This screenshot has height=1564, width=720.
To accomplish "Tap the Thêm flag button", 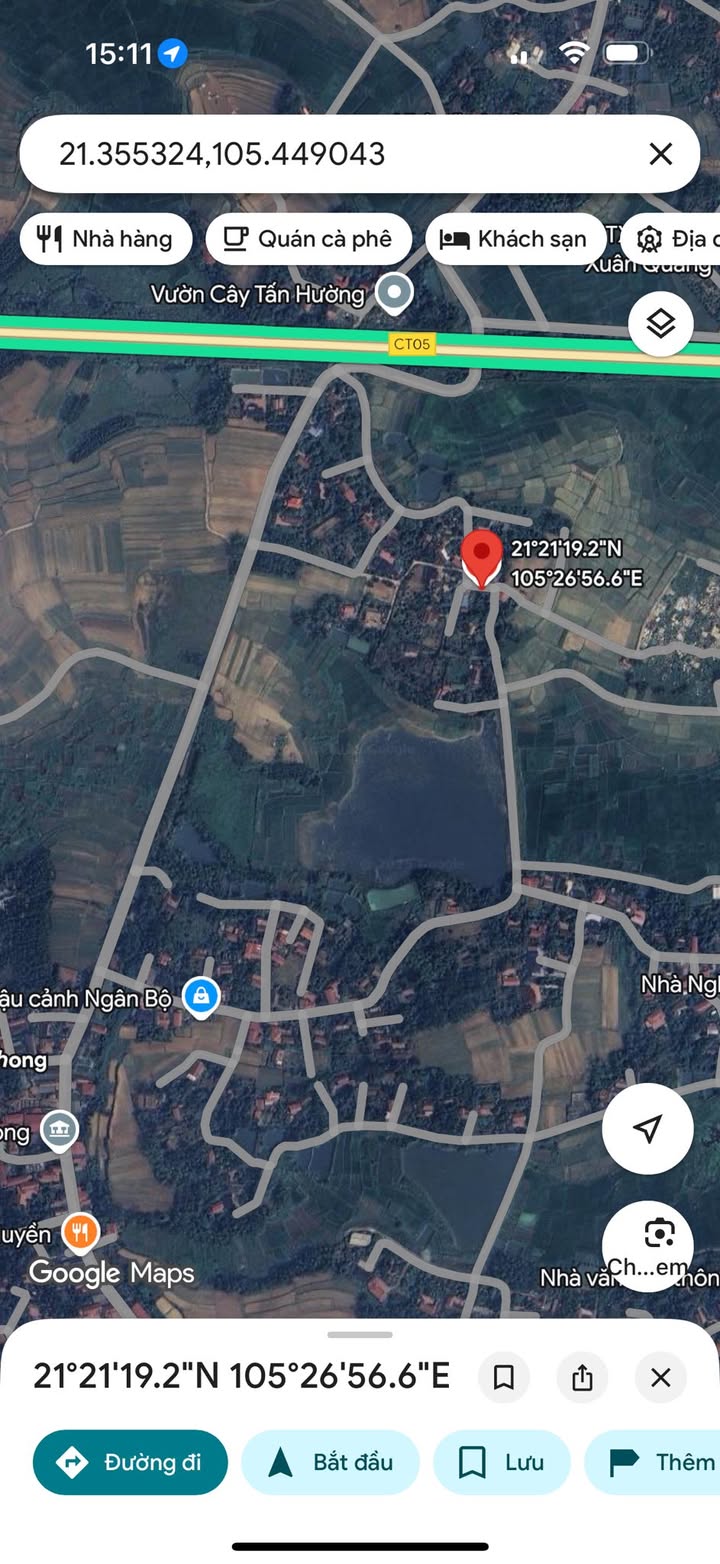I will 652,1462.
